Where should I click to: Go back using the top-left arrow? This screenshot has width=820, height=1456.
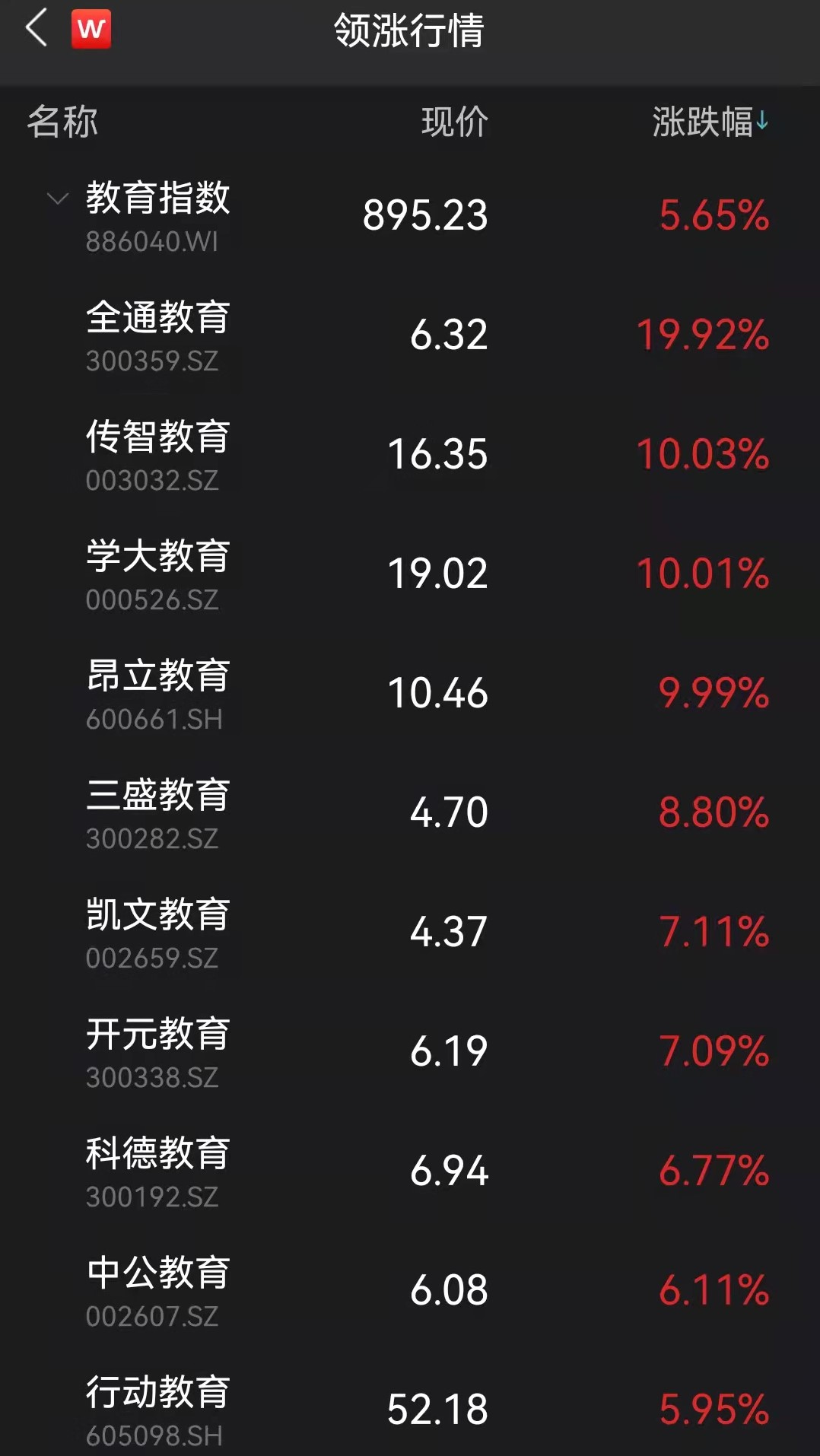pos(37,28)
